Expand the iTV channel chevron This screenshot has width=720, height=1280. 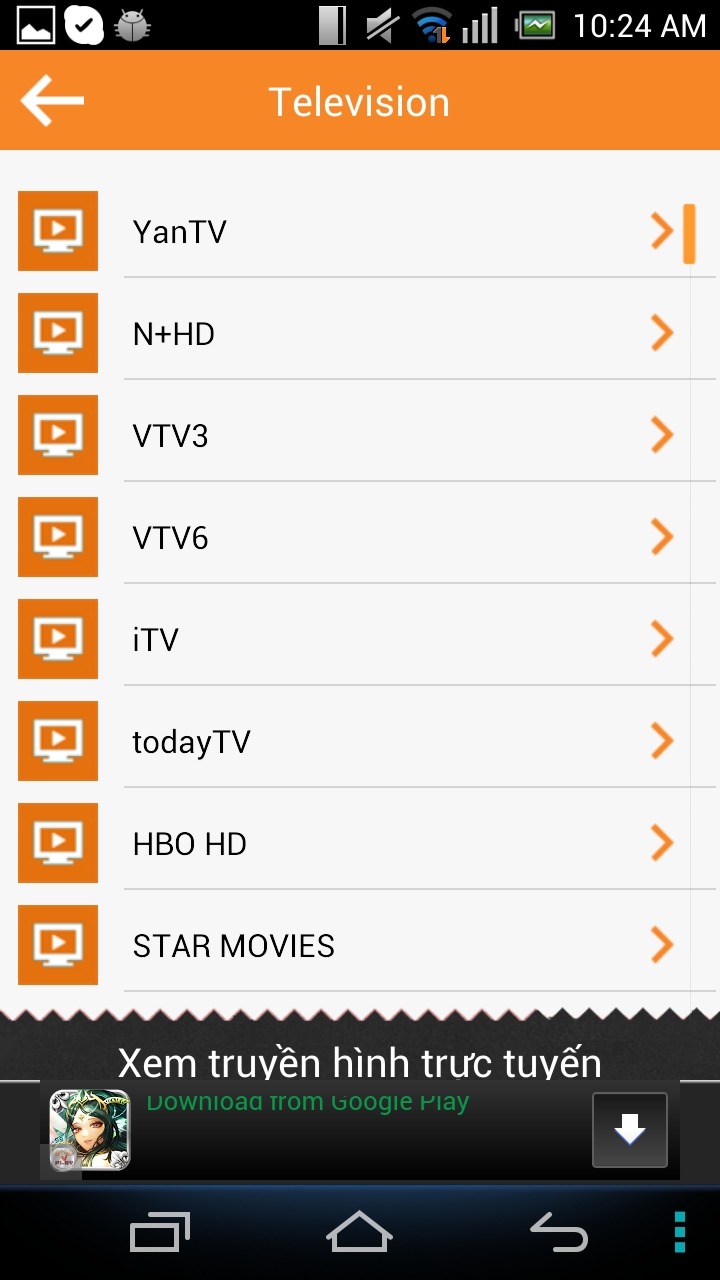point(663,639)
